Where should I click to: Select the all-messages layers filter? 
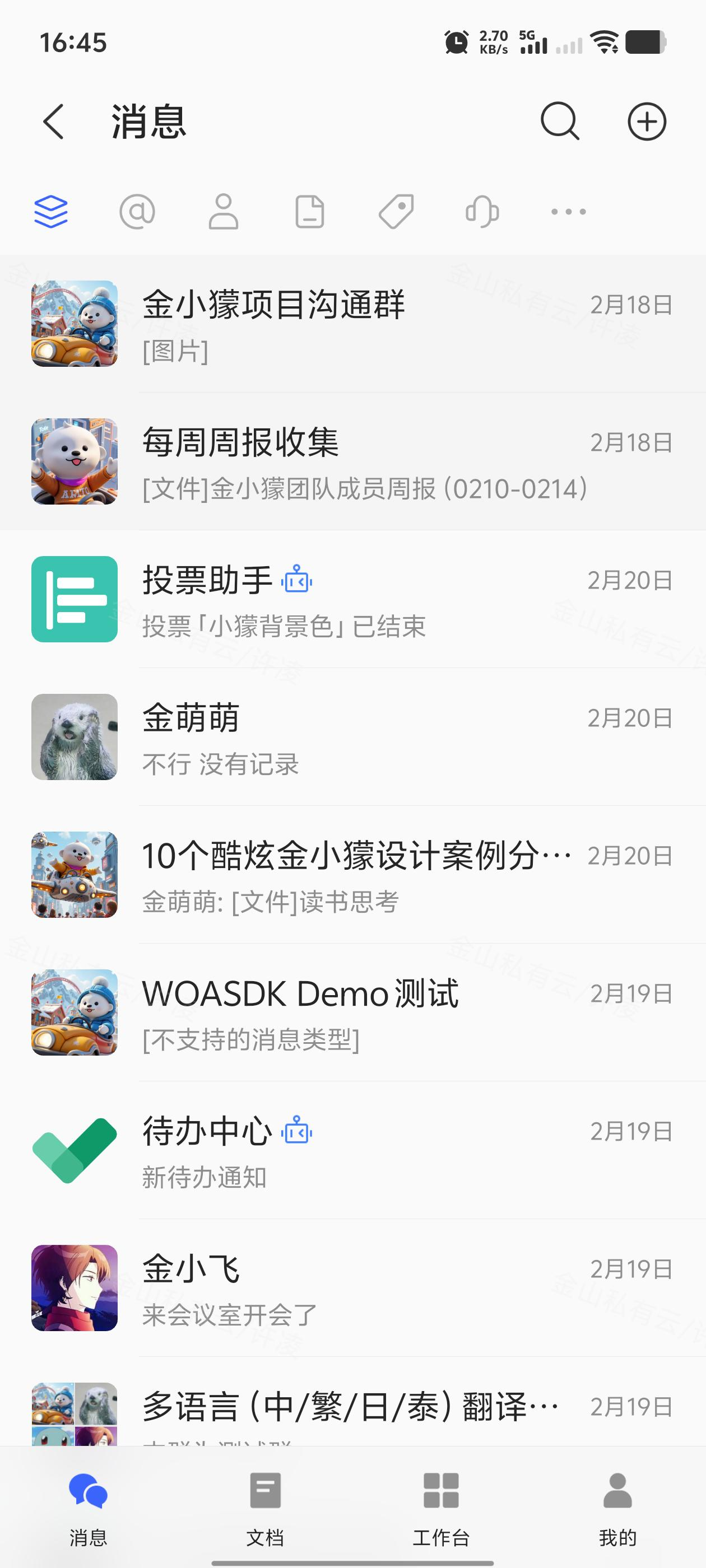[x=51, y=212]
